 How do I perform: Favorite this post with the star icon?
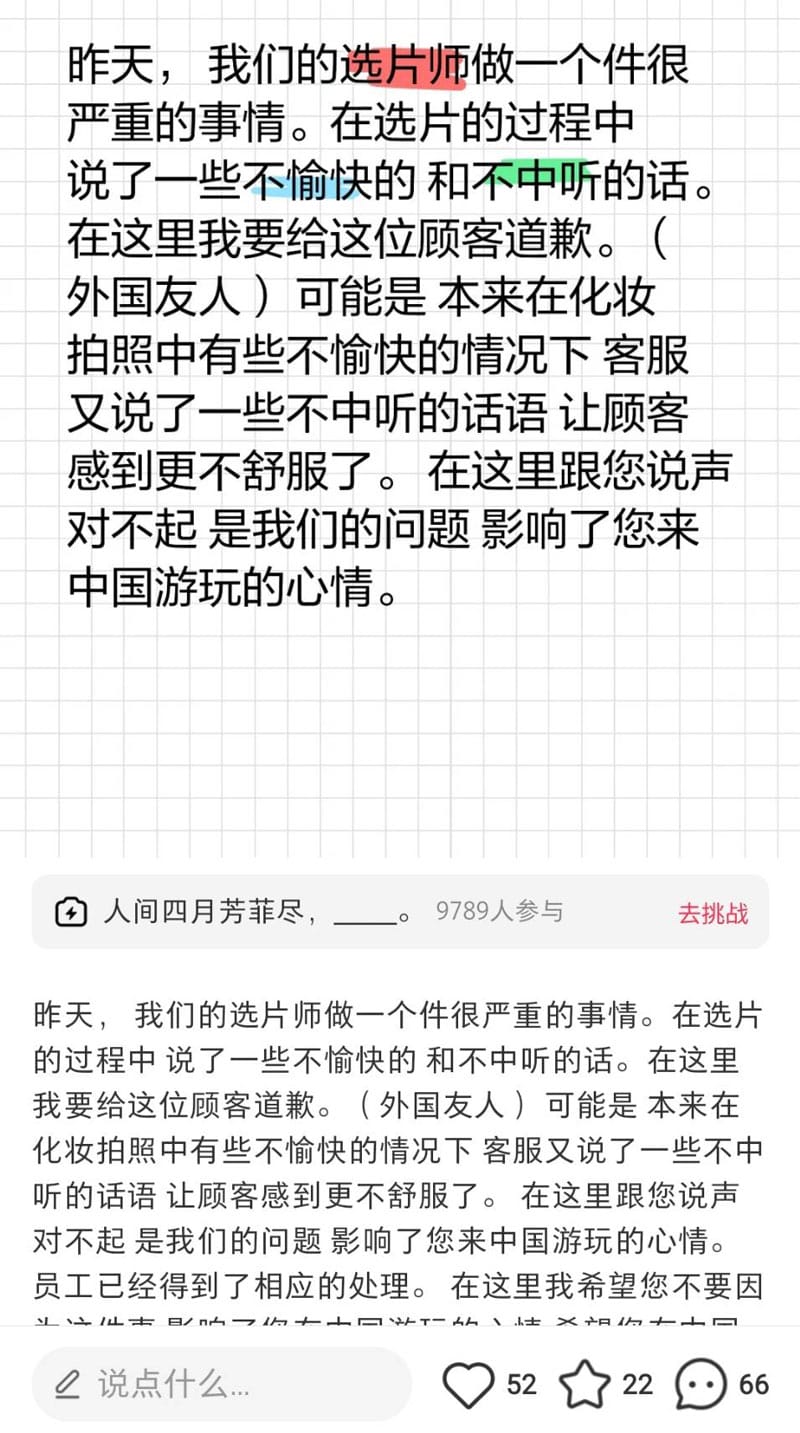584,1384
